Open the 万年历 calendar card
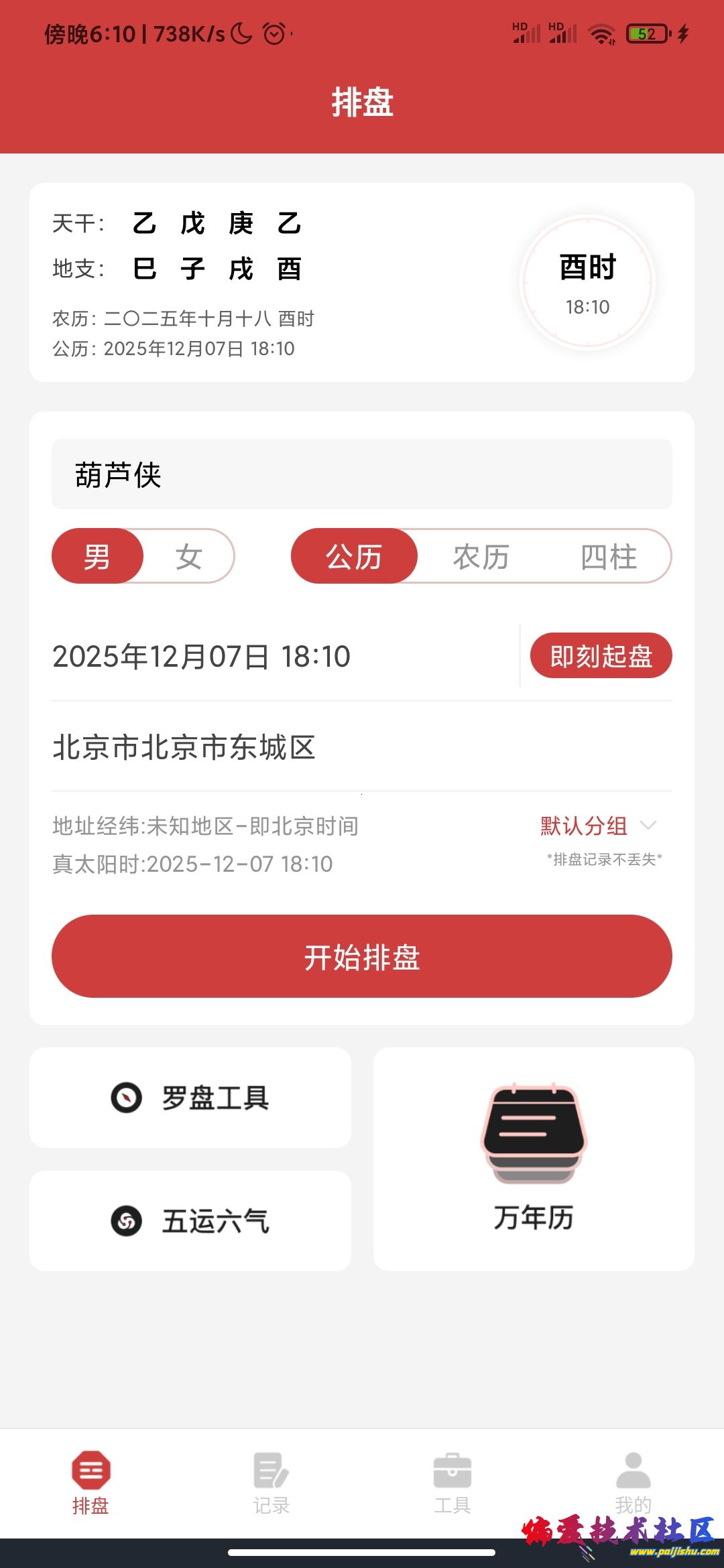The height and width of the screenshot is (1568, 724). click(x=534, y=1159)
